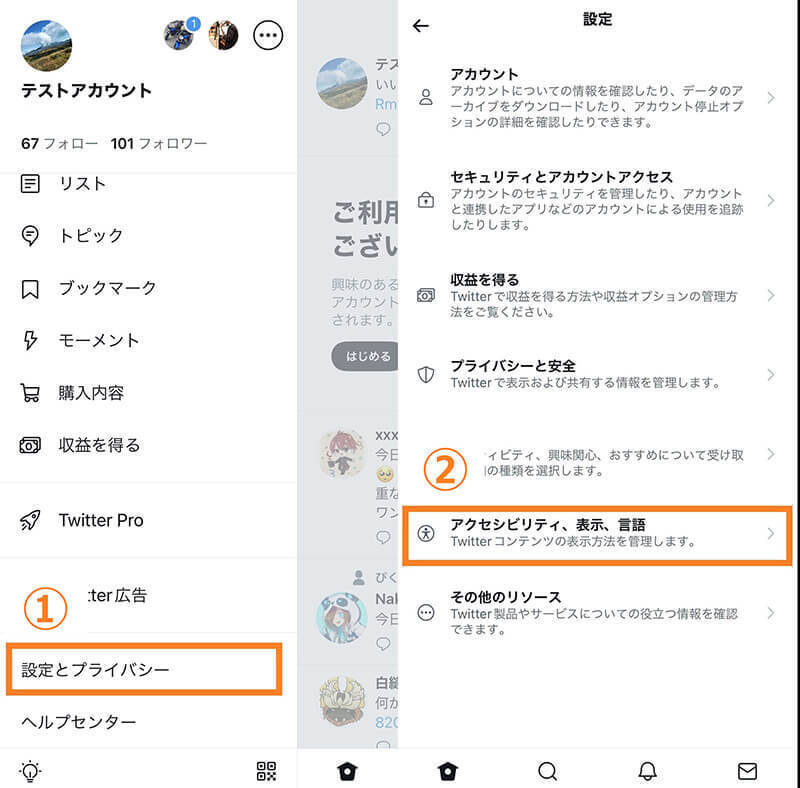Open トピック in the drawer
800x788 pixels.
click(90, 236)
